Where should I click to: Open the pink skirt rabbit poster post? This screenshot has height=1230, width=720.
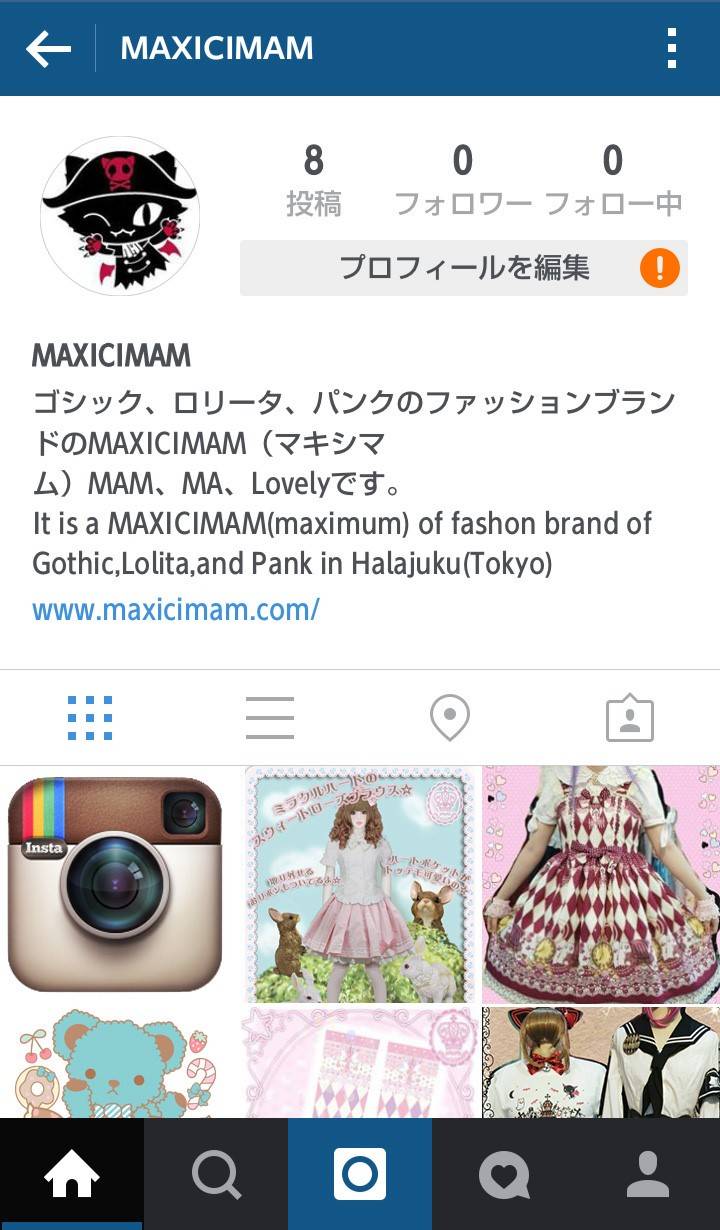[360, 885]
